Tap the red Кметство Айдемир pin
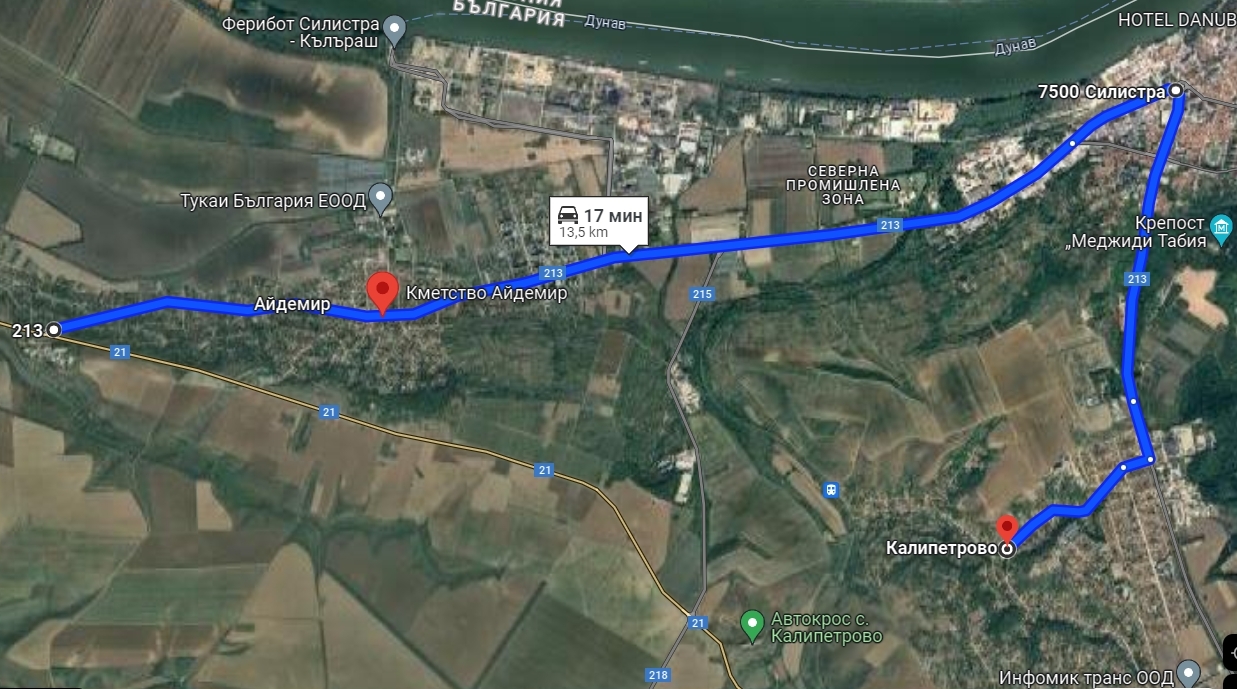This screenshot has width=1237, height=689. [x=381, y=290]
